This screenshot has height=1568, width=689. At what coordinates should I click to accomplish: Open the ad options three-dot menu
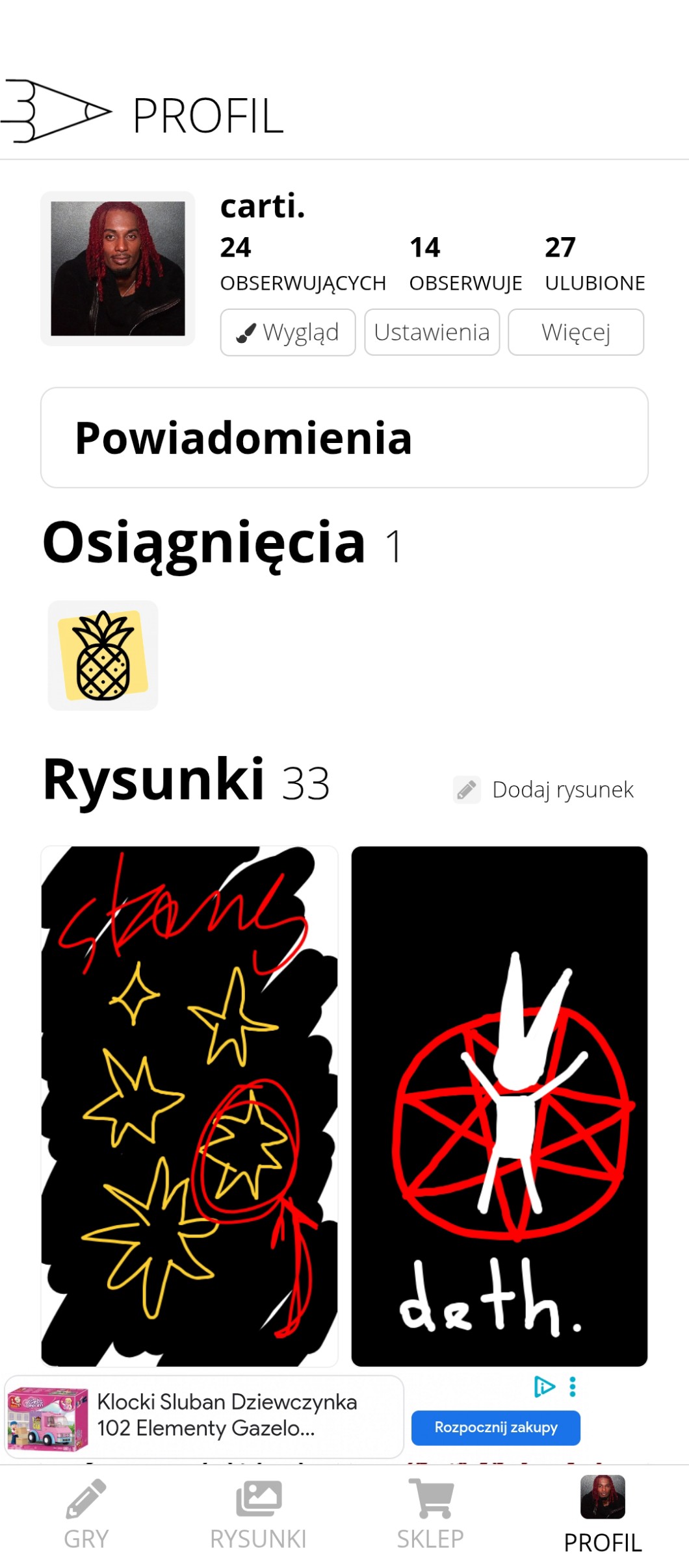(x=572, y=1387)
